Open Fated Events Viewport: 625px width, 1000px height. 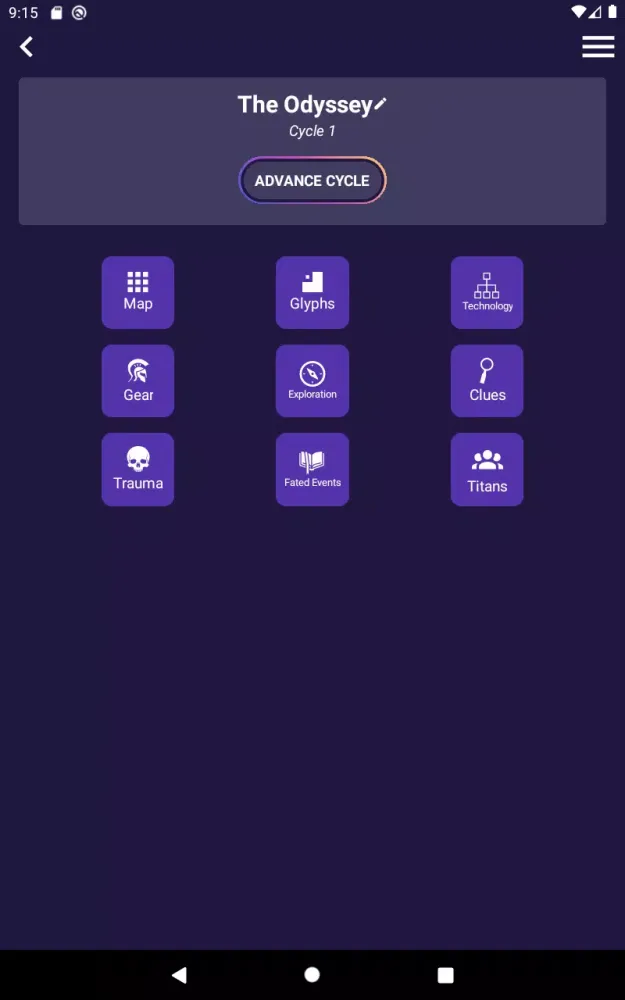click(312, 469)
